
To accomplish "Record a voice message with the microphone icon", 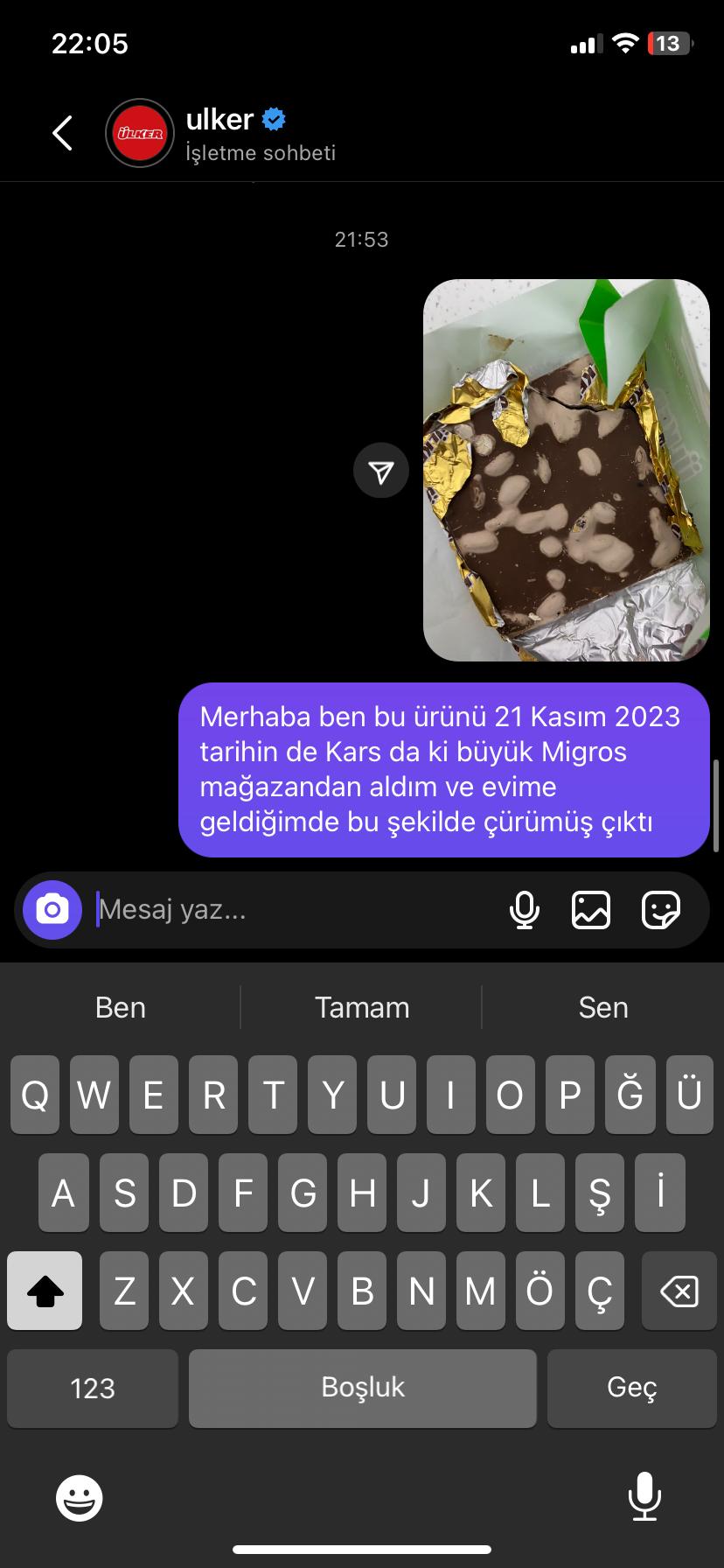I will point(525,910).
